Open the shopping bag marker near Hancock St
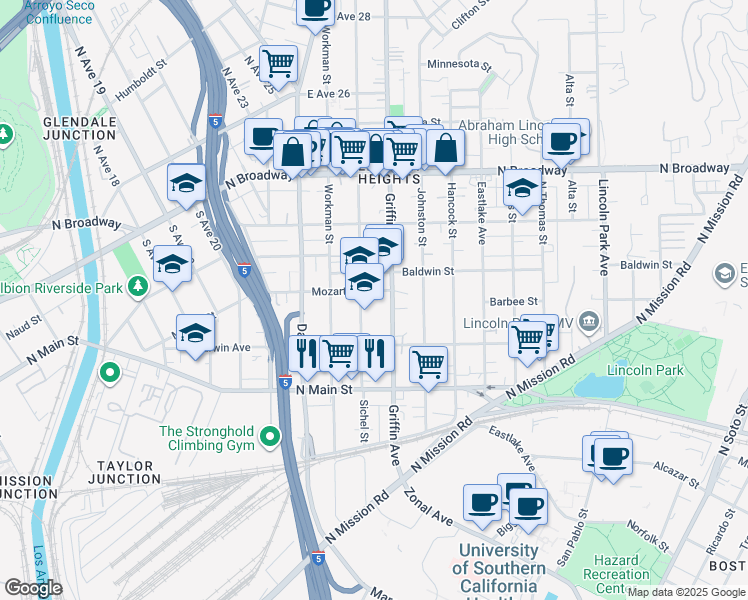748x600 pixels. tap(446, 149)
